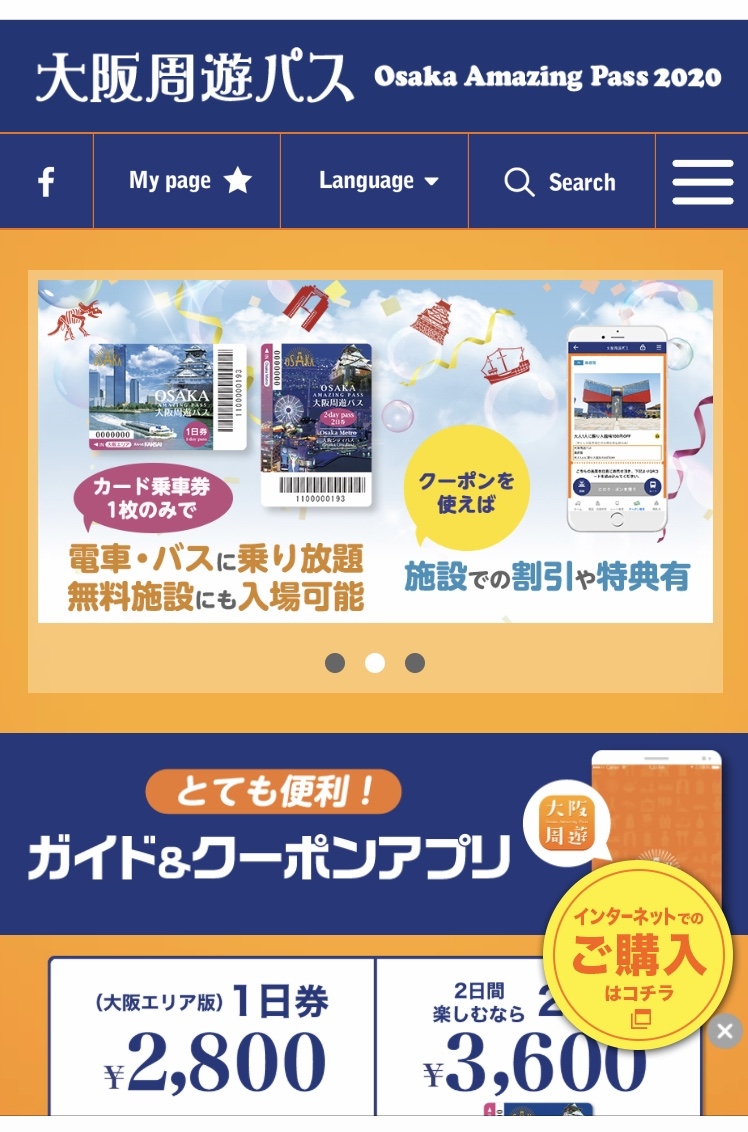Tap the online purchase ご購入 button
The width and height of the screenshot is (748, 1132).
(638, 957)
